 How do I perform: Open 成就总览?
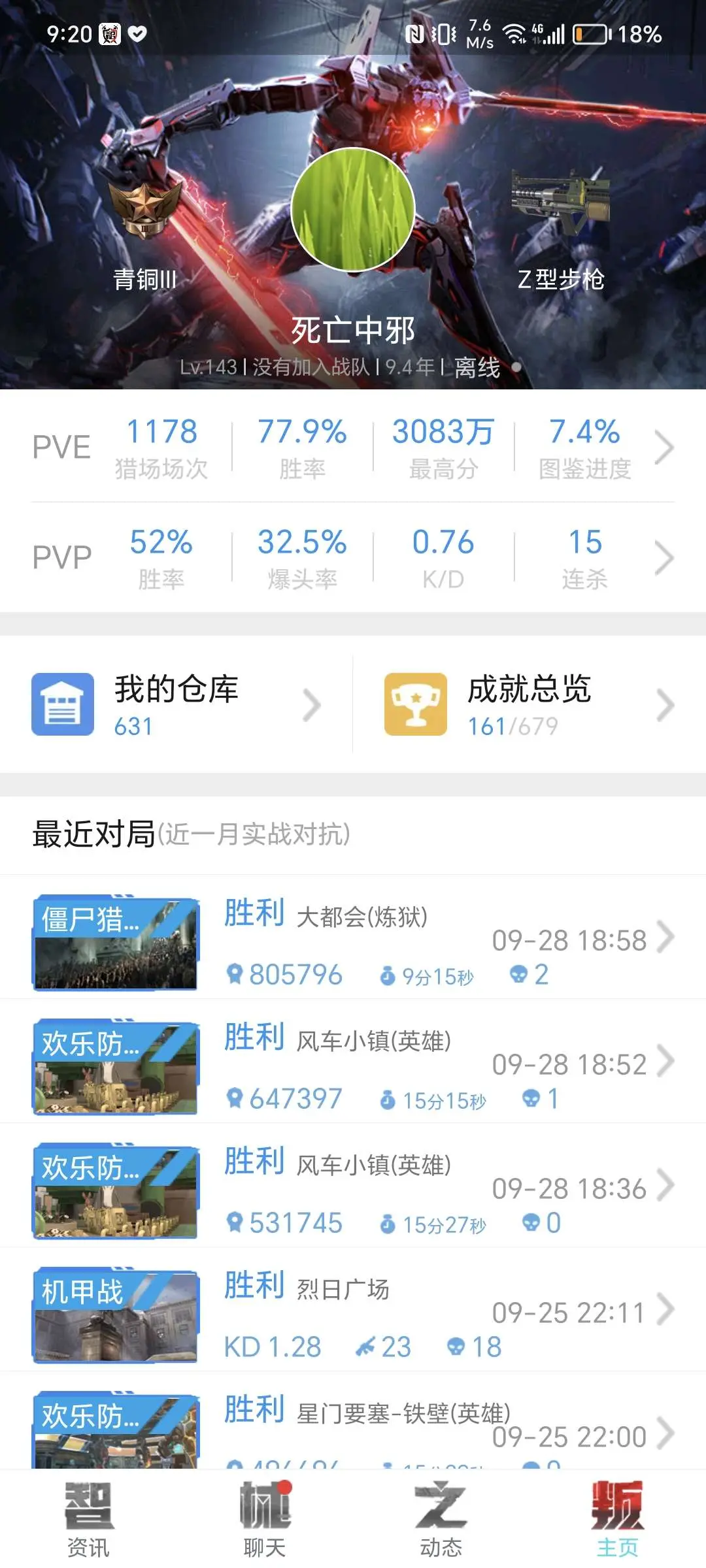click(x=529, y=705)
